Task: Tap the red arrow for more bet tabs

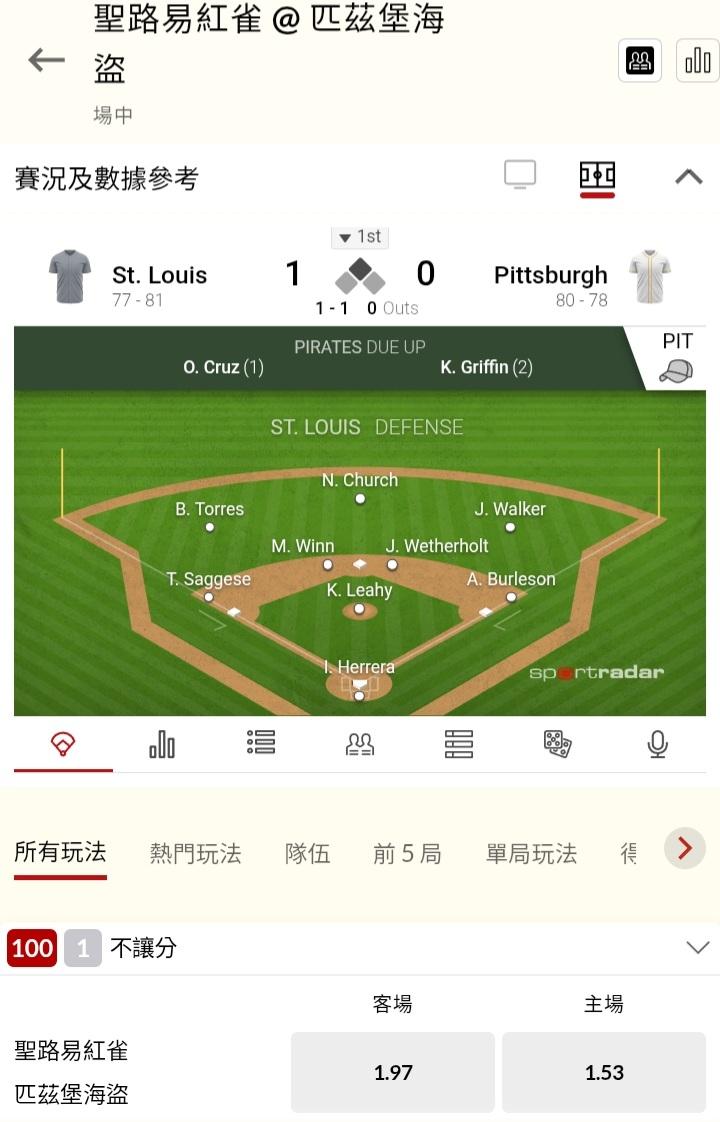Action: [685, 848]
